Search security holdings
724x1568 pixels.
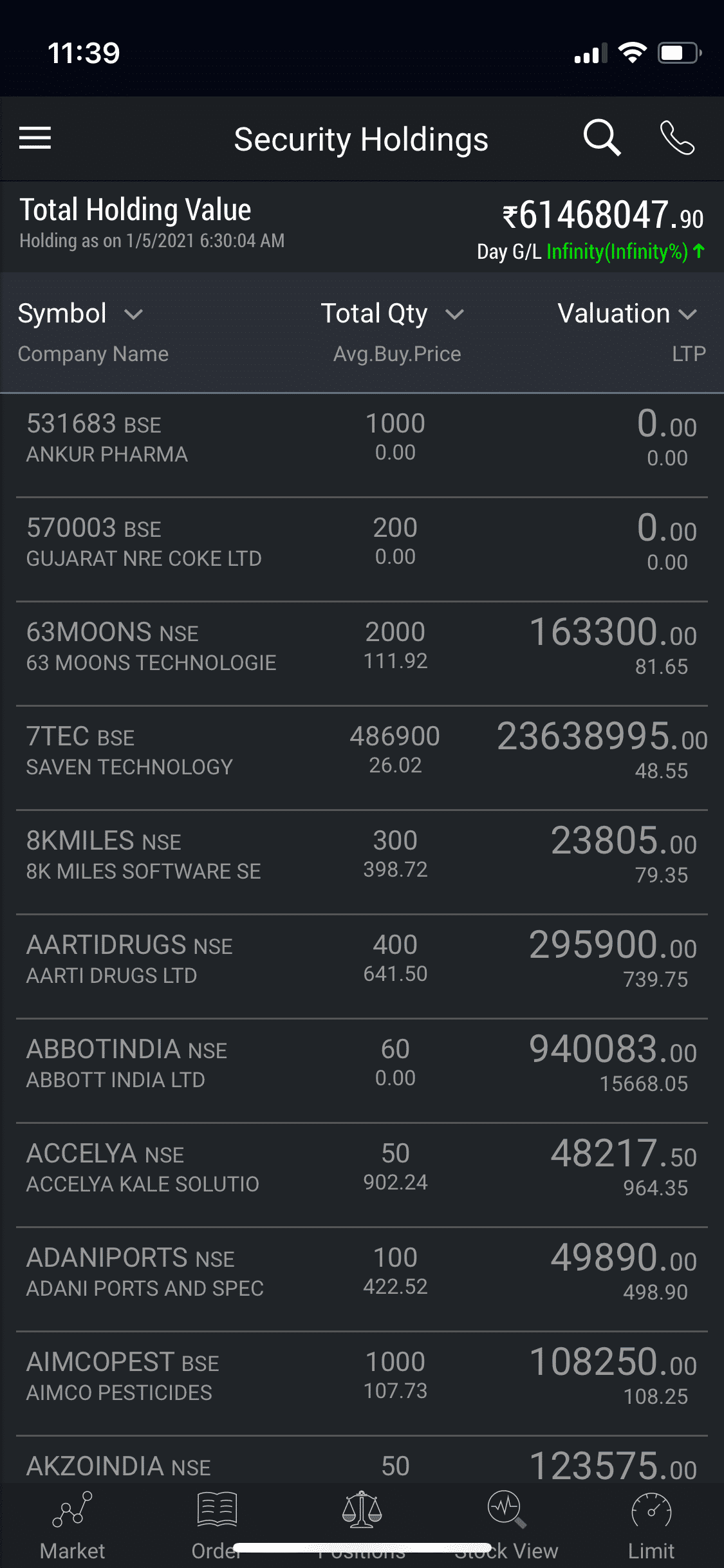pos(602,138)
